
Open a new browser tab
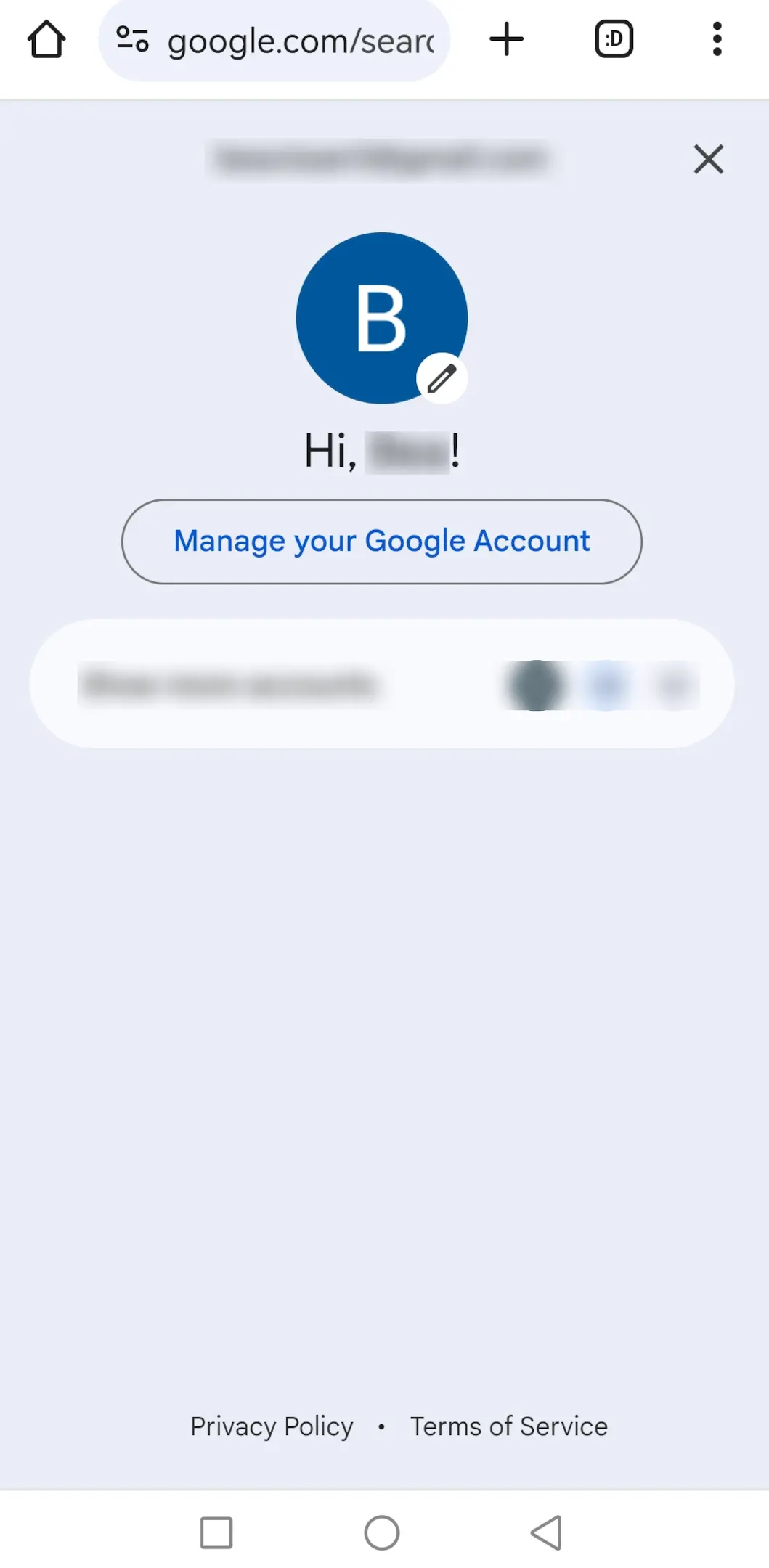507,39
